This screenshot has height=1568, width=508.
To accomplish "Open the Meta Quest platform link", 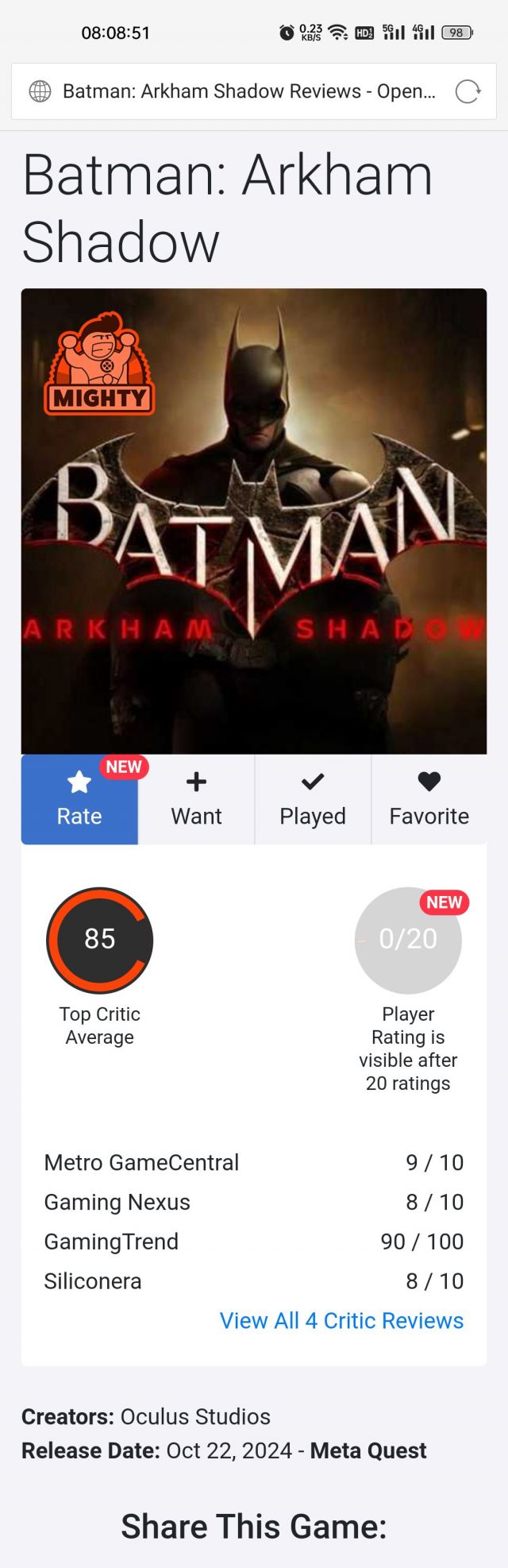I will [x=368, y=1450].
